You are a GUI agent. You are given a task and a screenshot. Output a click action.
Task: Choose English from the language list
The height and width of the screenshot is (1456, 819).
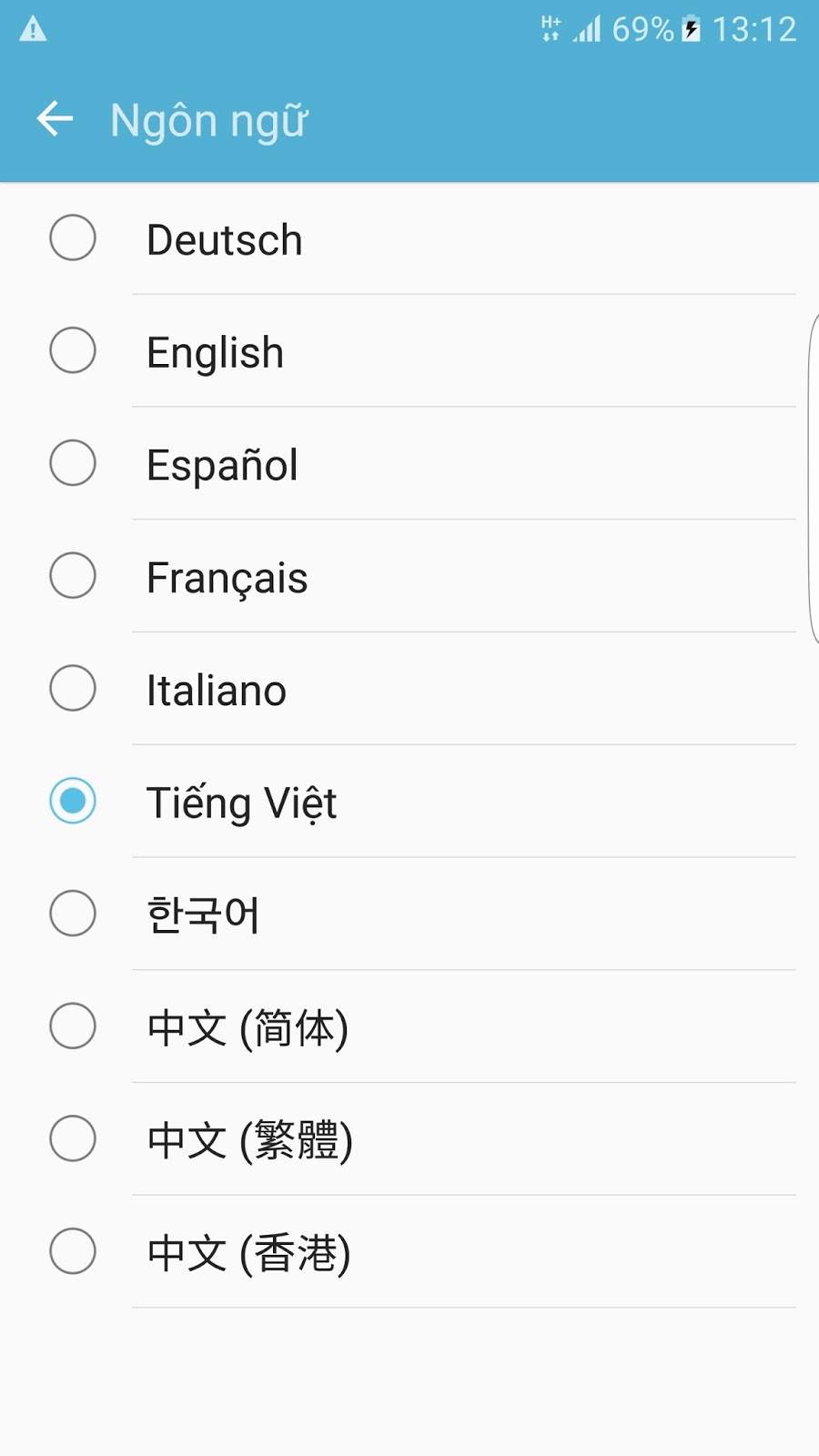click(x=409, y=351)
